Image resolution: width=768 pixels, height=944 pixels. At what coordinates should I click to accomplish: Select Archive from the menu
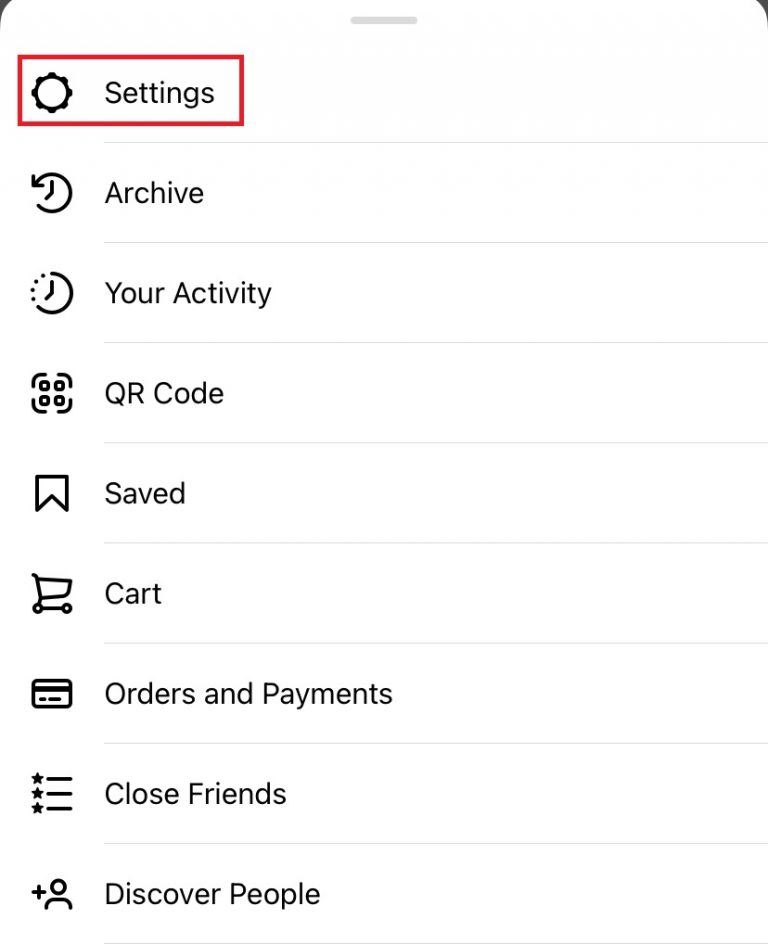(154, 192)
